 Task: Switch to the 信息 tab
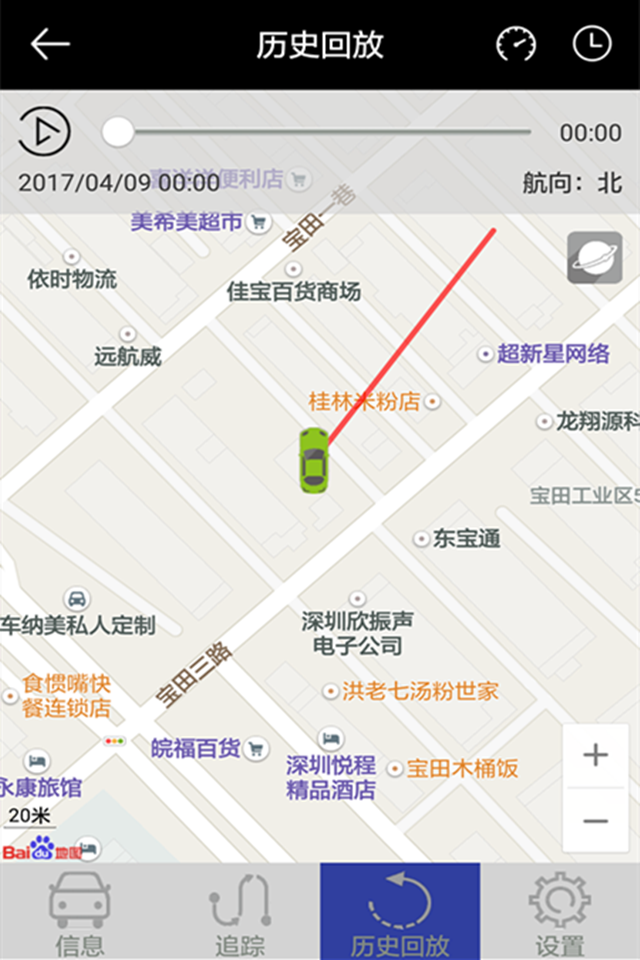80,912
